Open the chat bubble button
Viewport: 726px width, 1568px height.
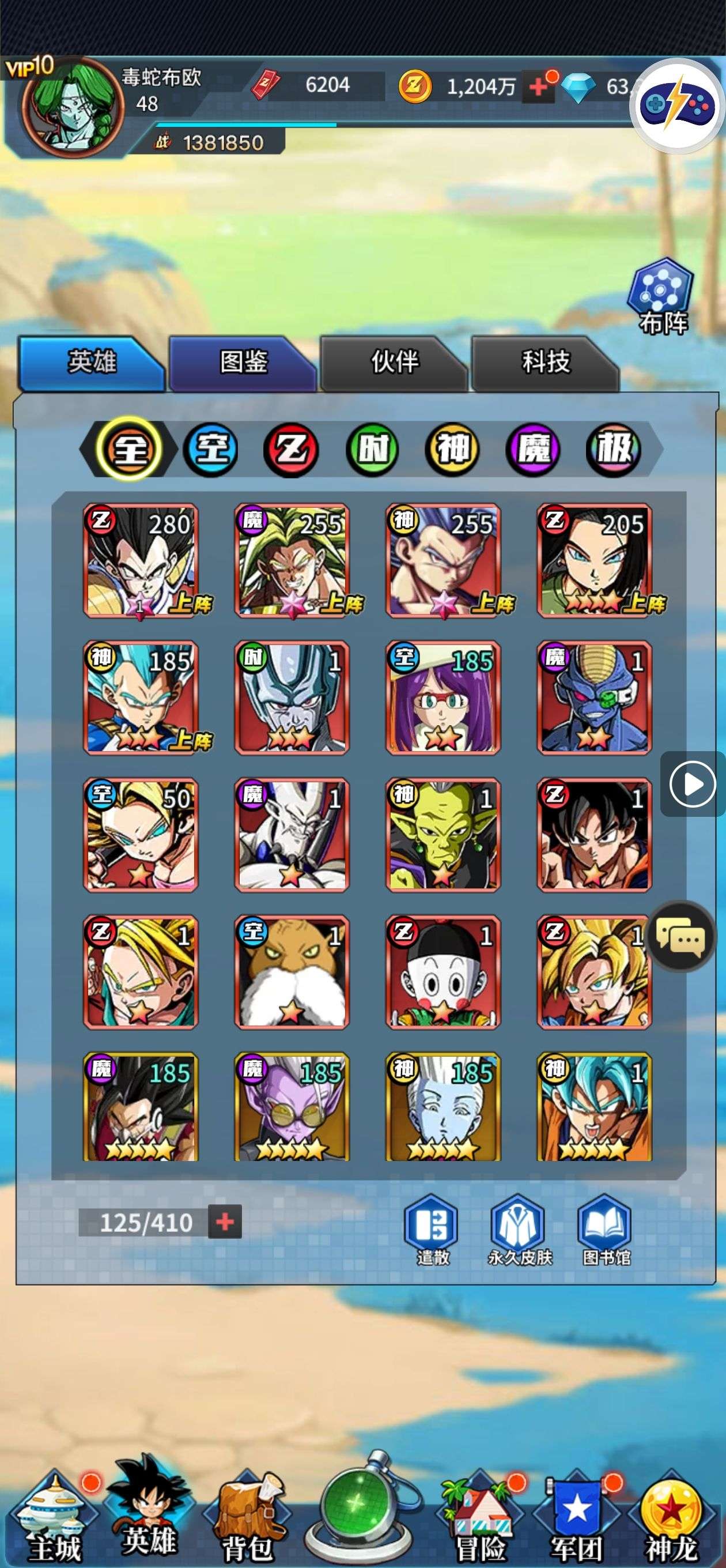[x=680, y=936]
